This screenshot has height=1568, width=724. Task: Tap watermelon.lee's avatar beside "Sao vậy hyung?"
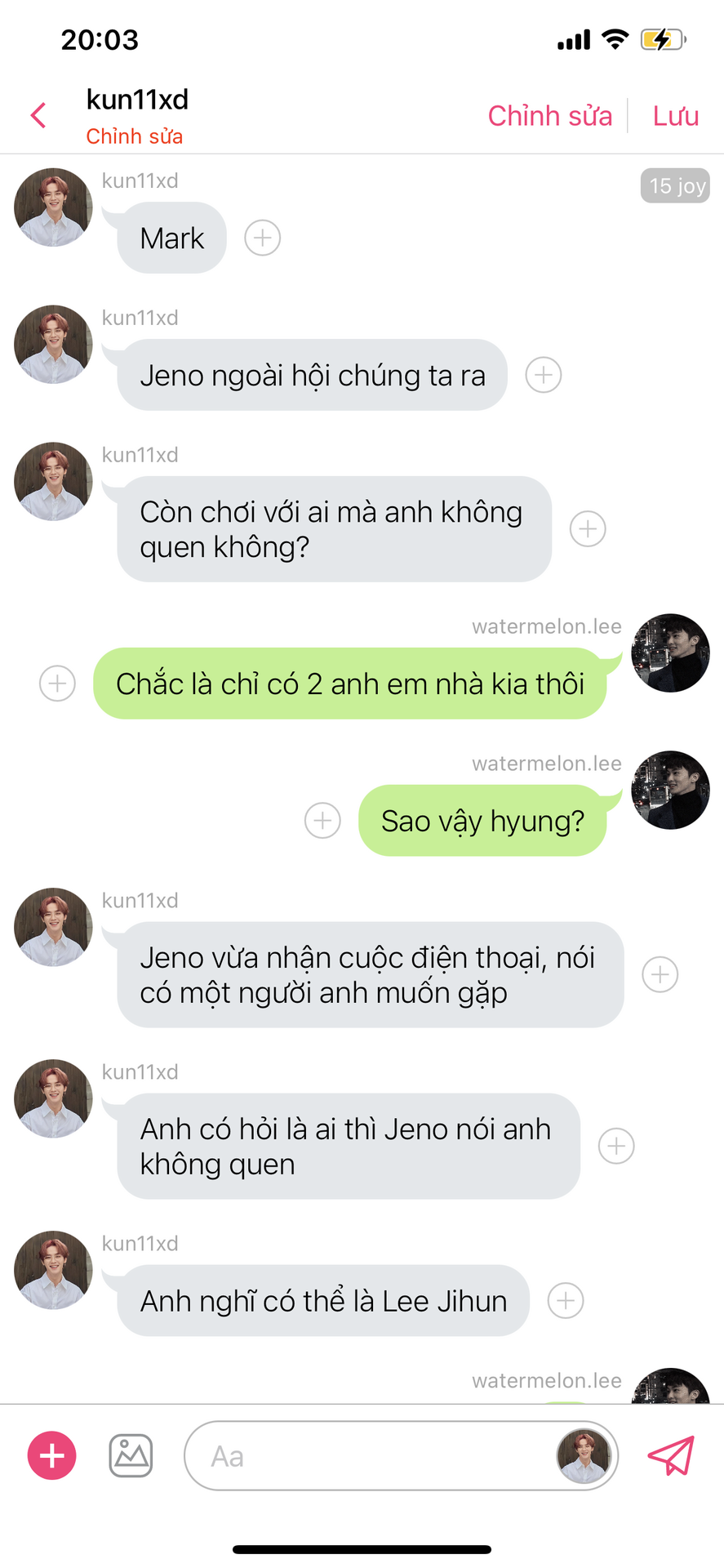coord(670,790)
